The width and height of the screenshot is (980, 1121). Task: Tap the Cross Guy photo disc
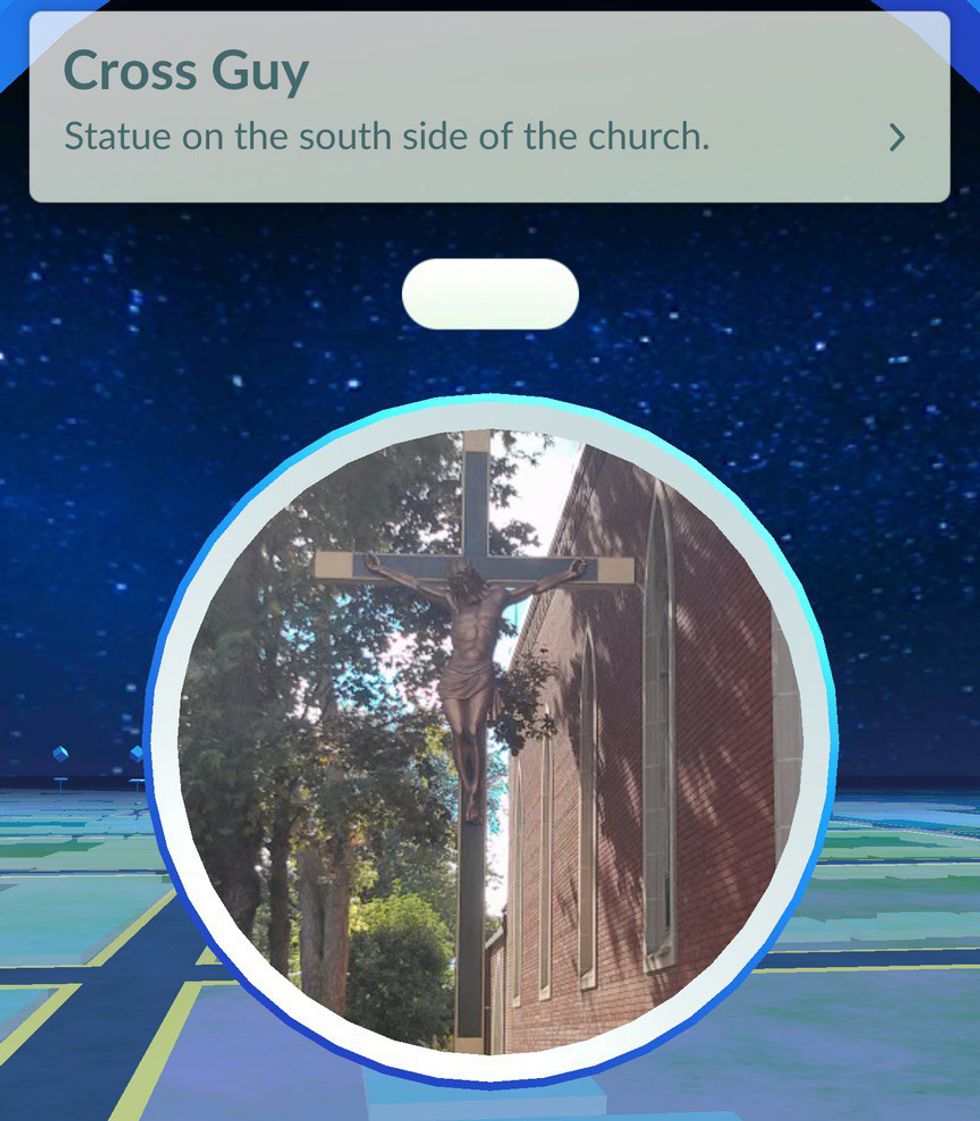490,741
